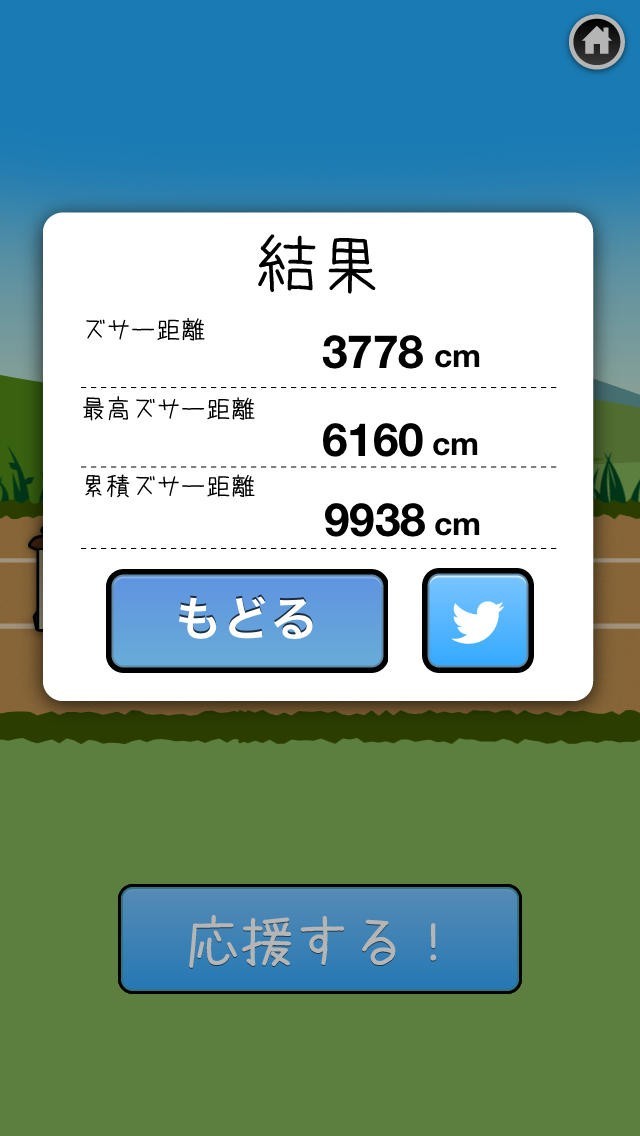Tap the もどる button
This screenshot has width=640, height=1136.
(246, 620)
